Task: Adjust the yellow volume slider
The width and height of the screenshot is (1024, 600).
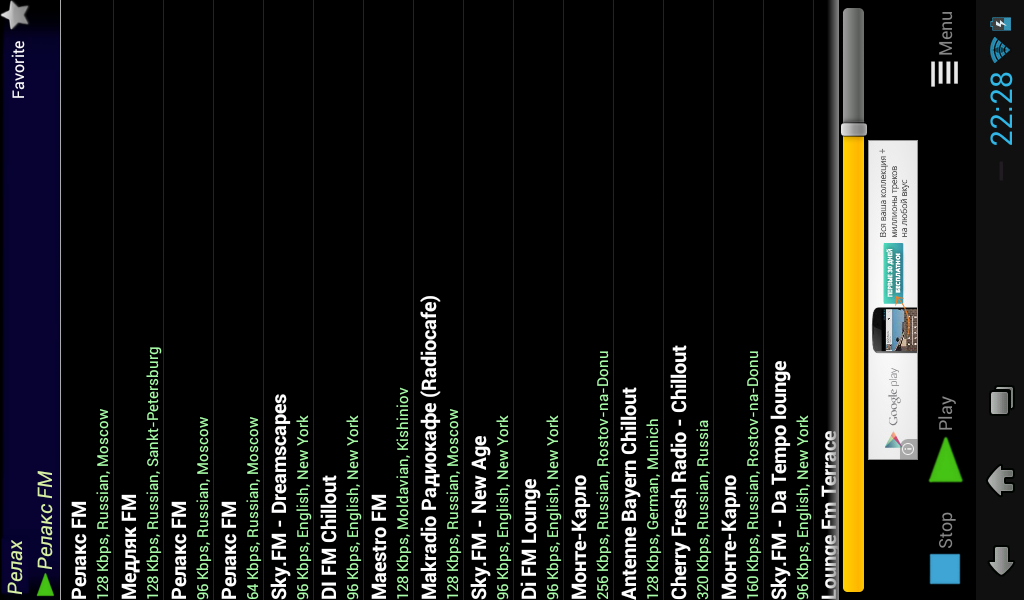Action: (853, 300)
